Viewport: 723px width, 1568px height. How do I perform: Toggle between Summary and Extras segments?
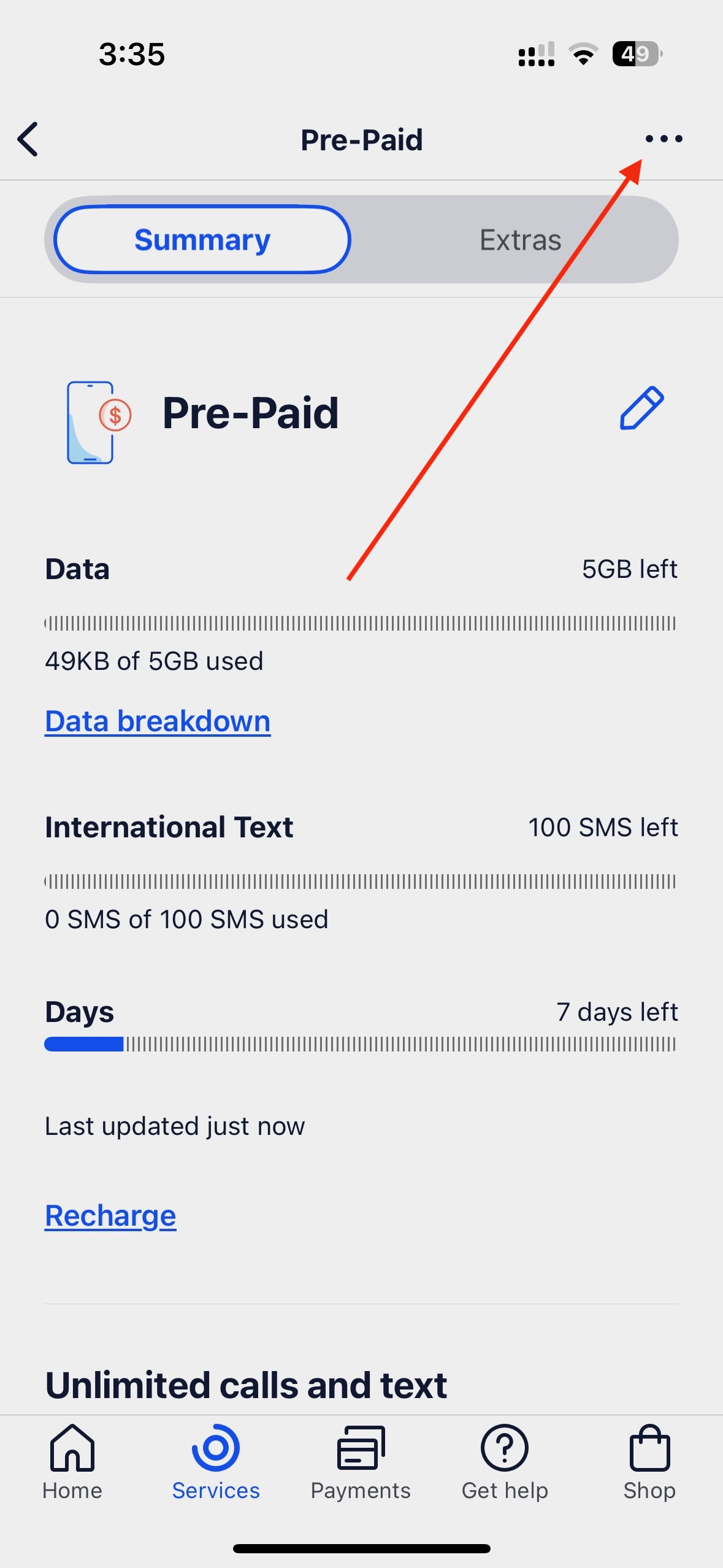coord(362,239)
